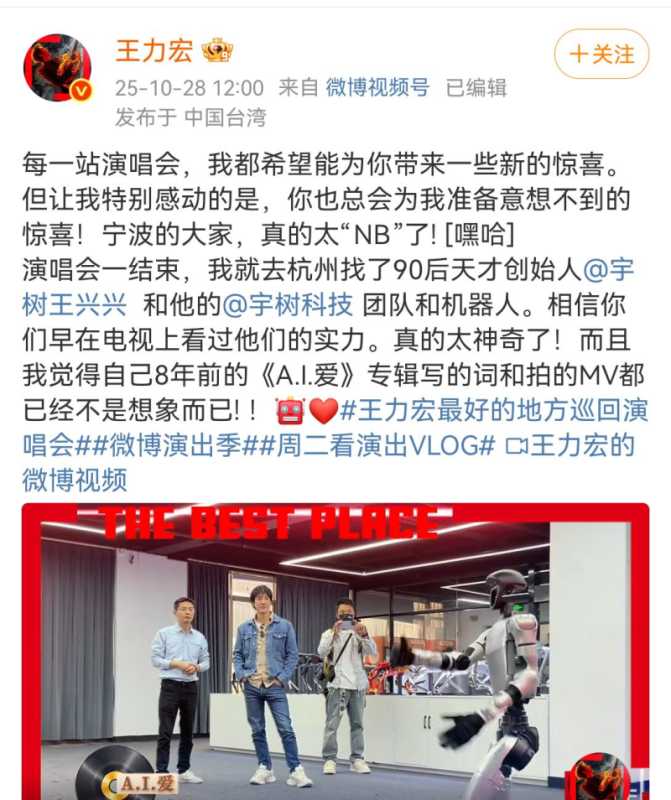Open 王力宏's profile avatar
Screen dimensions: 671x800
tap(57, 67)
